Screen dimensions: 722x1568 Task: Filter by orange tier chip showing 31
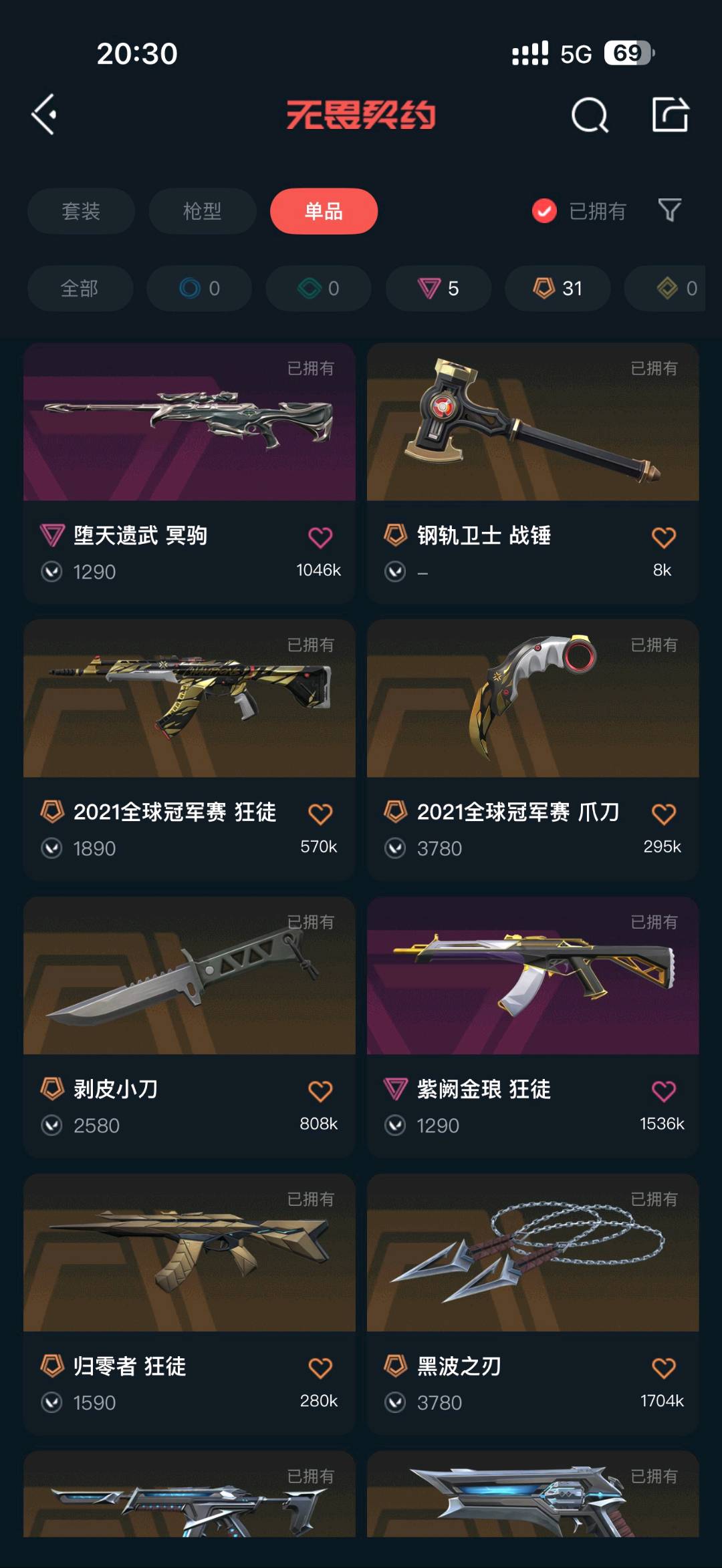coord(557,289)
